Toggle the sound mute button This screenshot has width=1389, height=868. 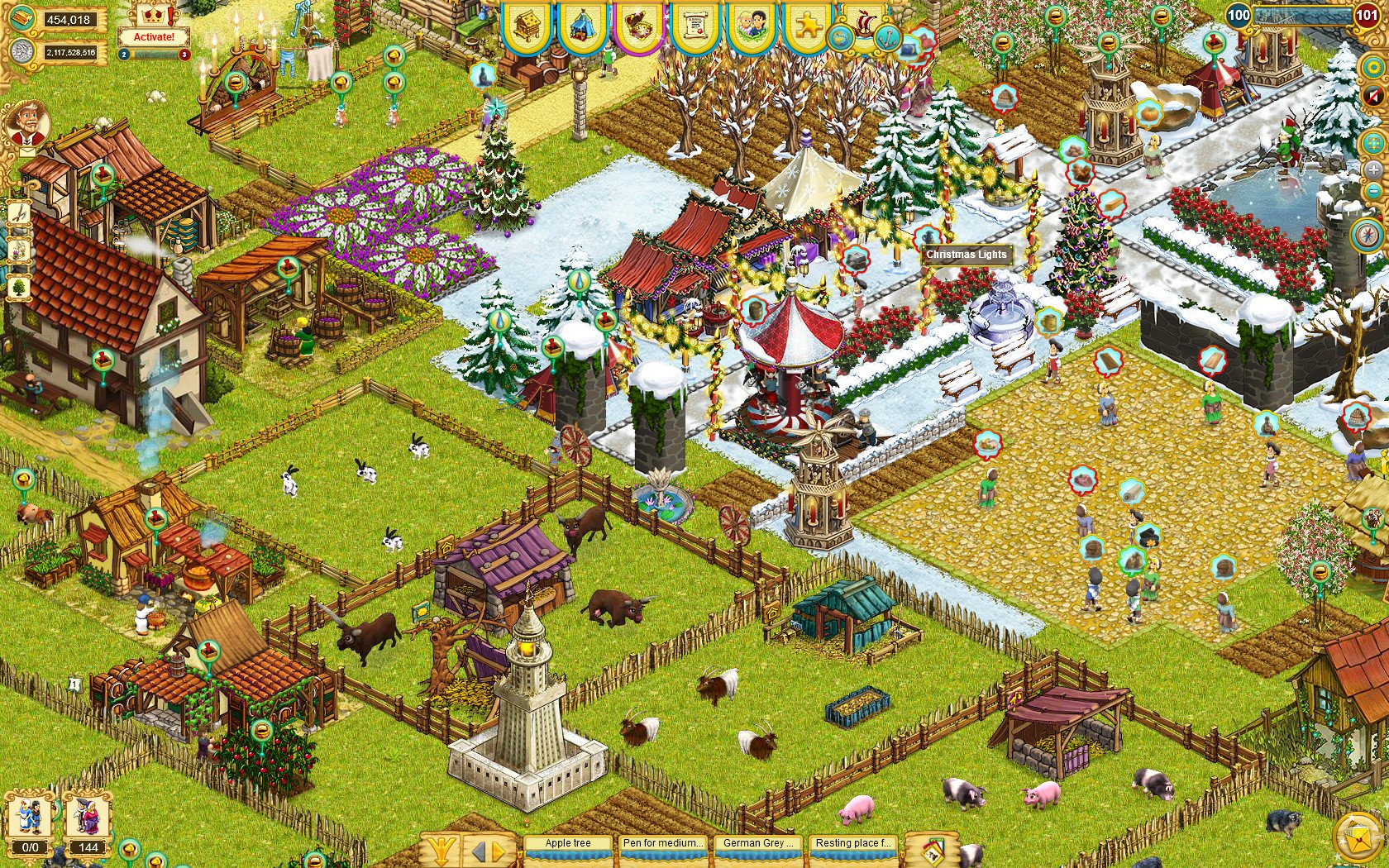pyautogui.click(x=1373, y=95)
